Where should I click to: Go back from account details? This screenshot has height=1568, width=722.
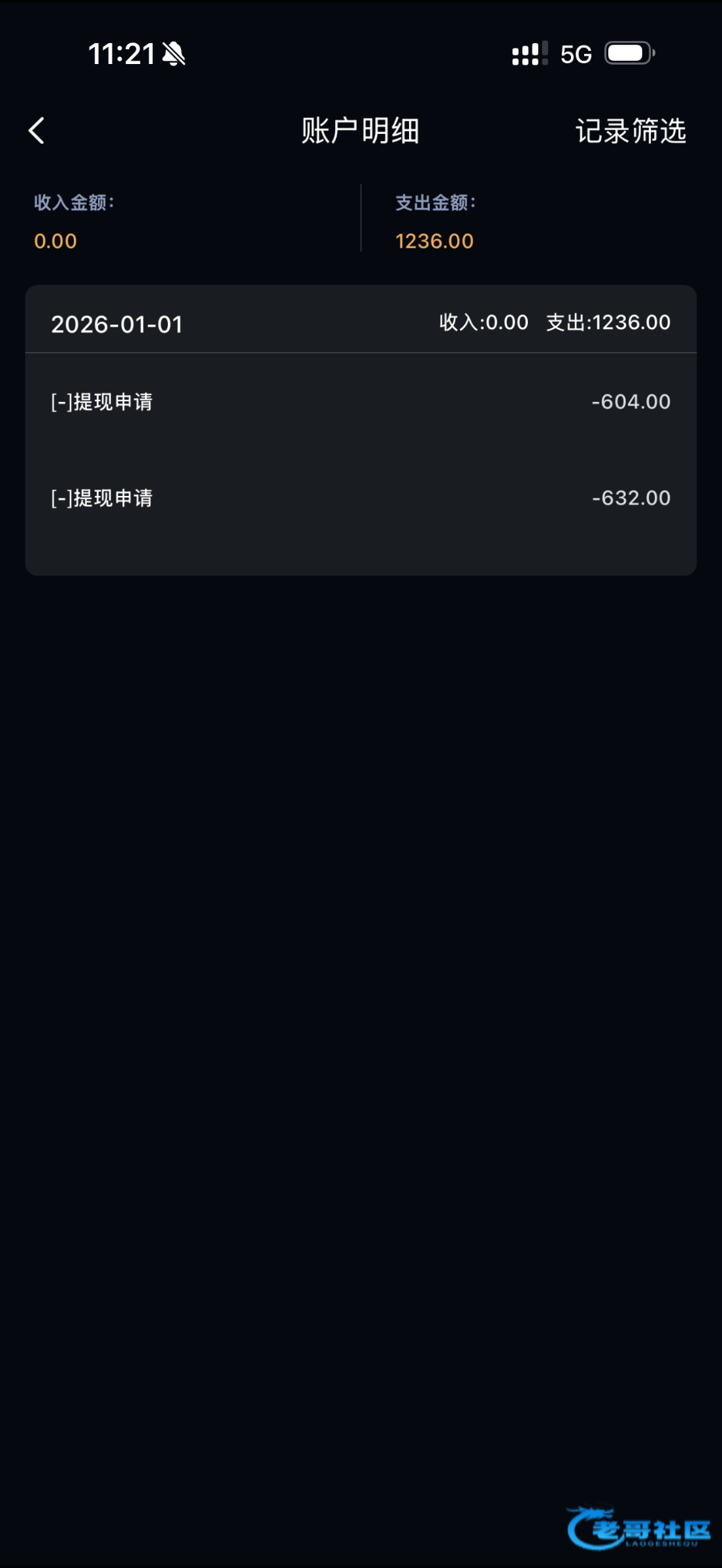(x=37, y=131)
